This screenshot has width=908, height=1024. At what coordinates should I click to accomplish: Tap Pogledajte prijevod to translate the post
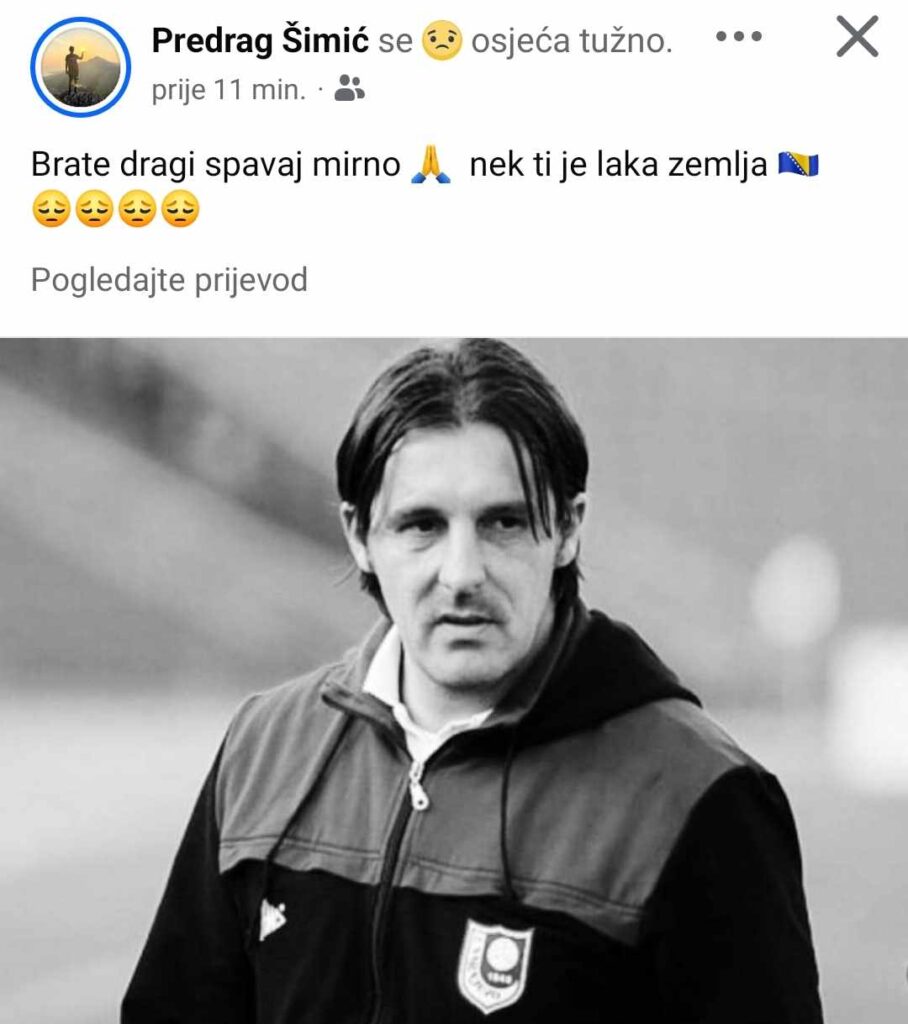pyautogui.click(x=169, y=280)
